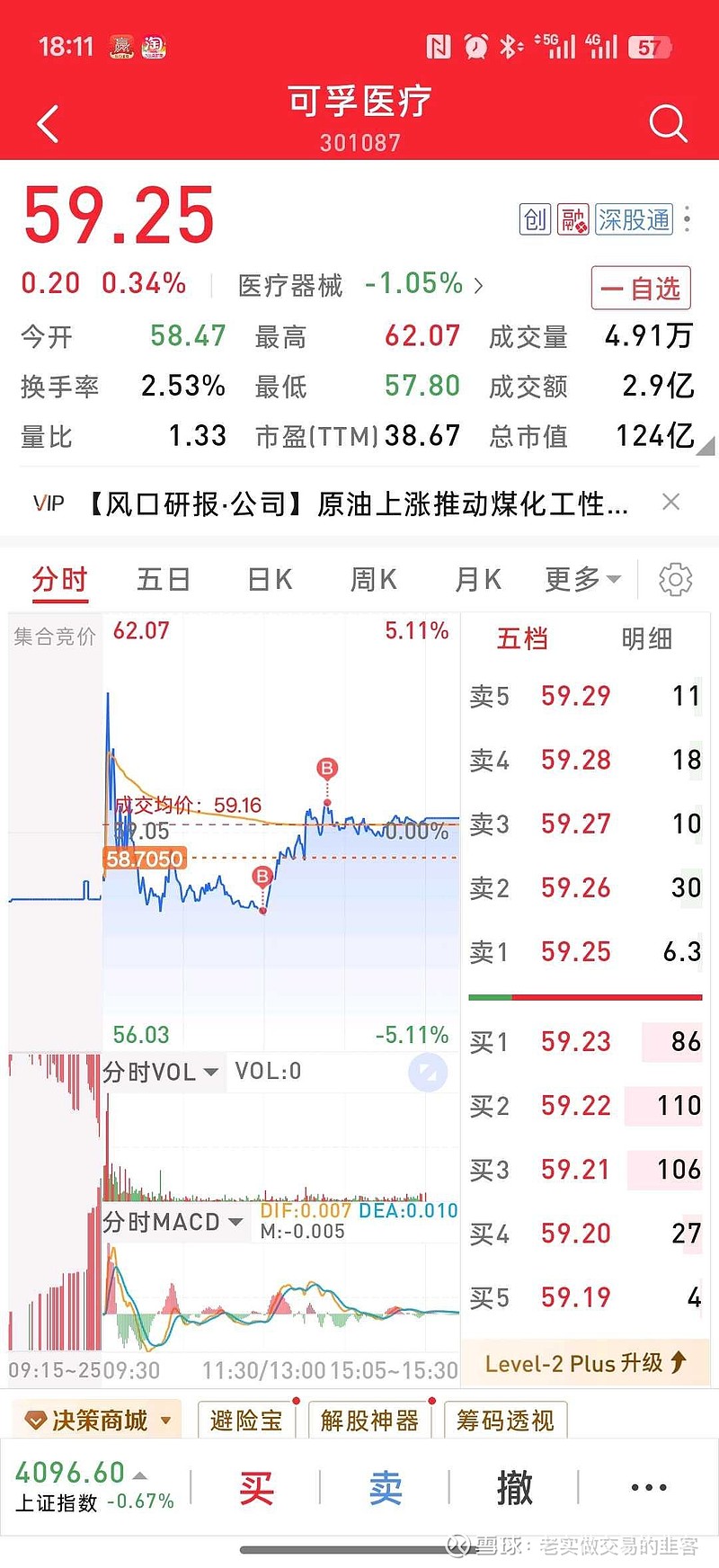Remove stock from 自选 watchlist

coord(641,289)
